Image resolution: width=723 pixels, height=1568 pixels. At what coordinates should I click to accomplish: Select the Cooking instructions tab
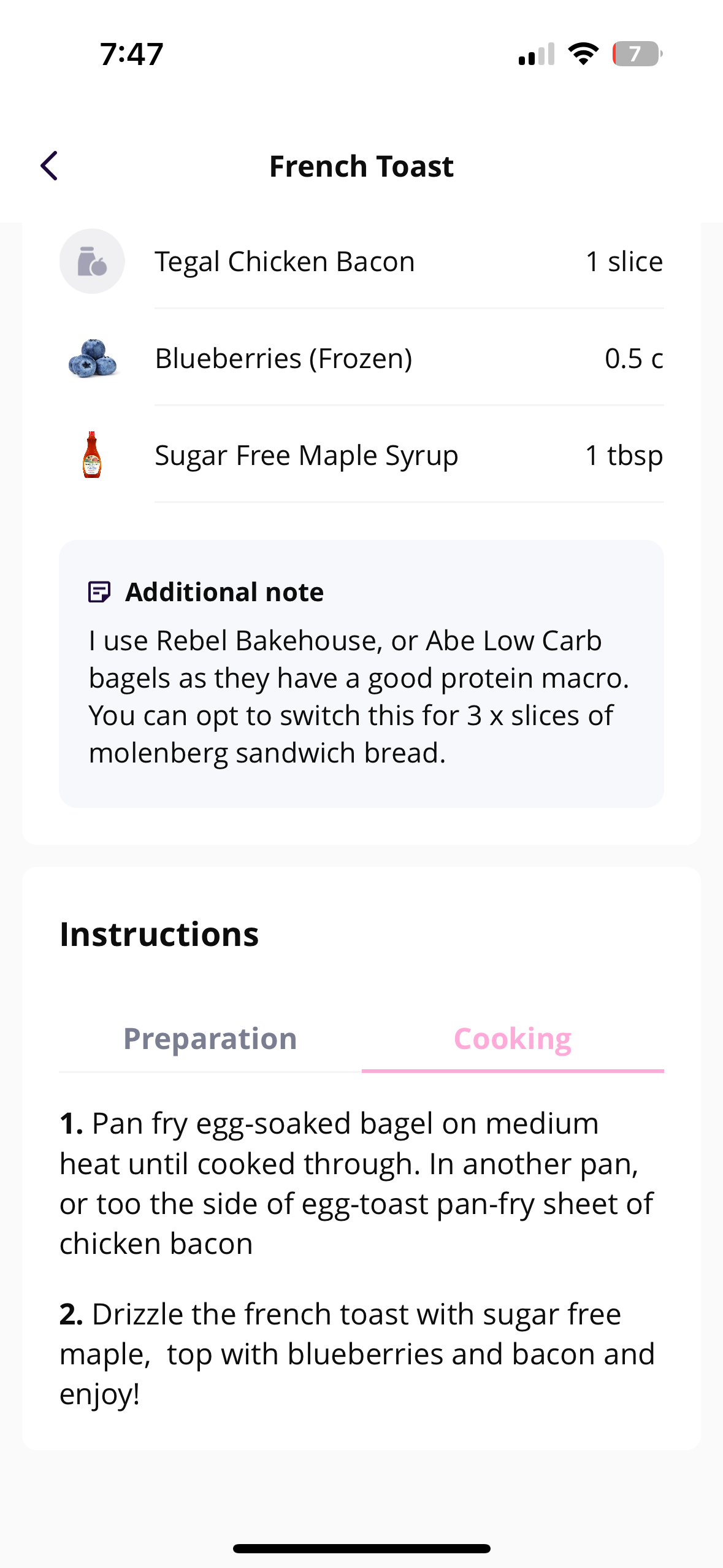click(x=513, y=1039)
